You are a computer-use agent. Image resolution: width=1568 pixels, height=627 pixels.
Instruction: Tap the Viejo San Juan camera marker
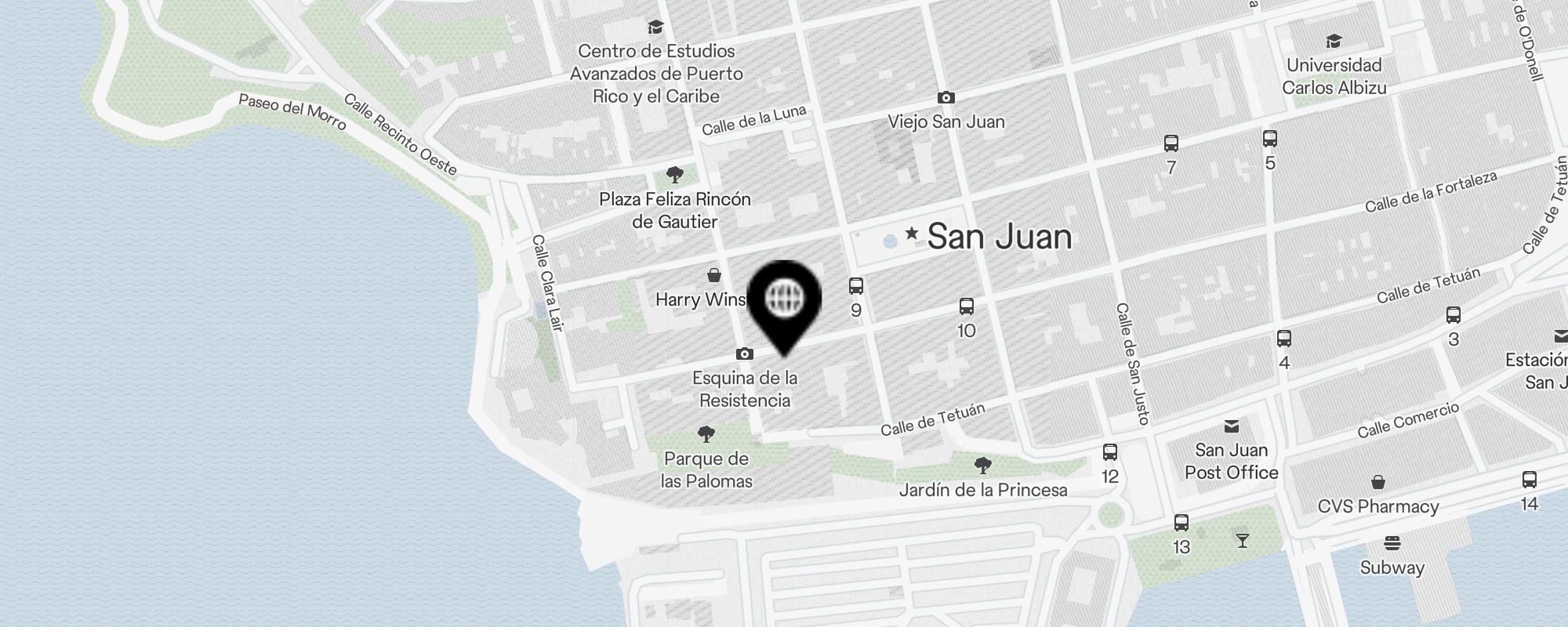(x=946, y=98)
